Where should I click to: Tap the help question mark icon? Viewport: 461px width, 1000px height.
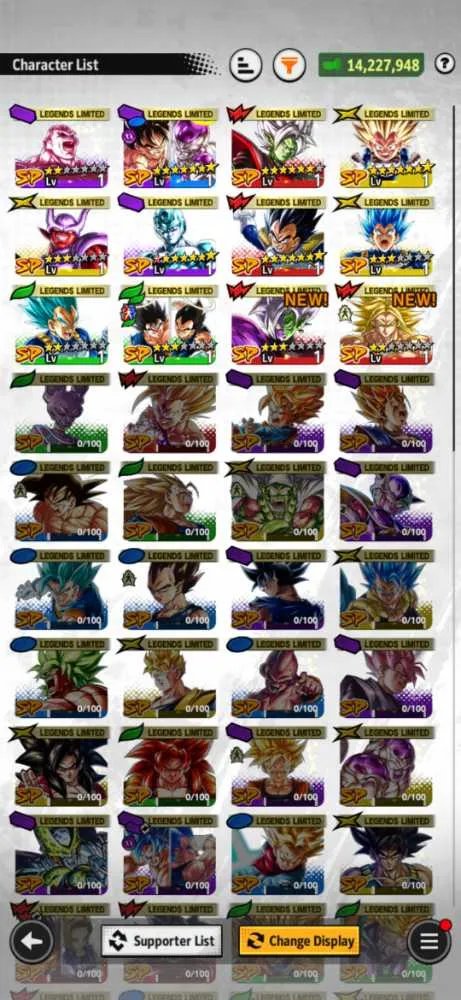(x=444, y=64)
